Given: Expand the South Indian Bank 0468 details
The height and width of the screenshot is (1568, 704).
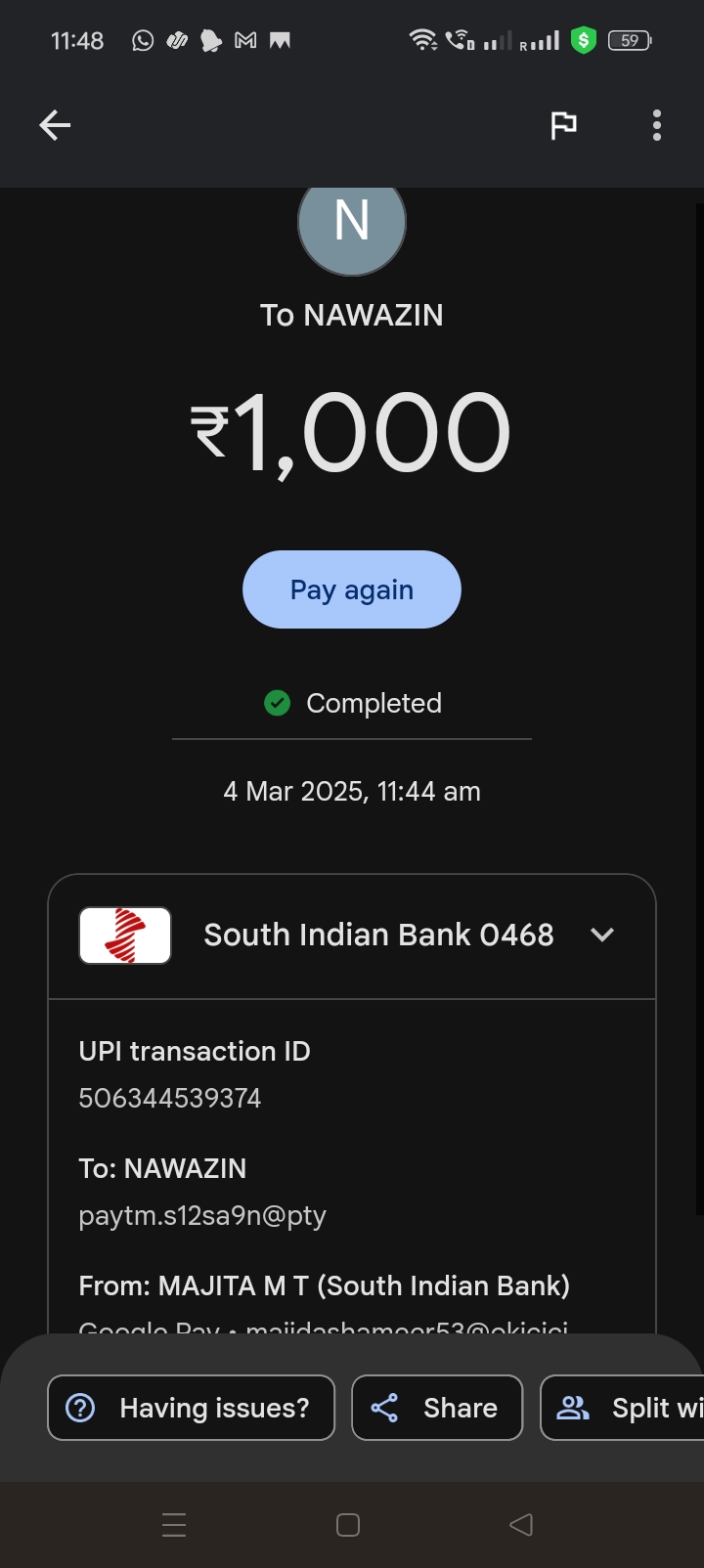Looking at the screenshot, I should point(602,935).
